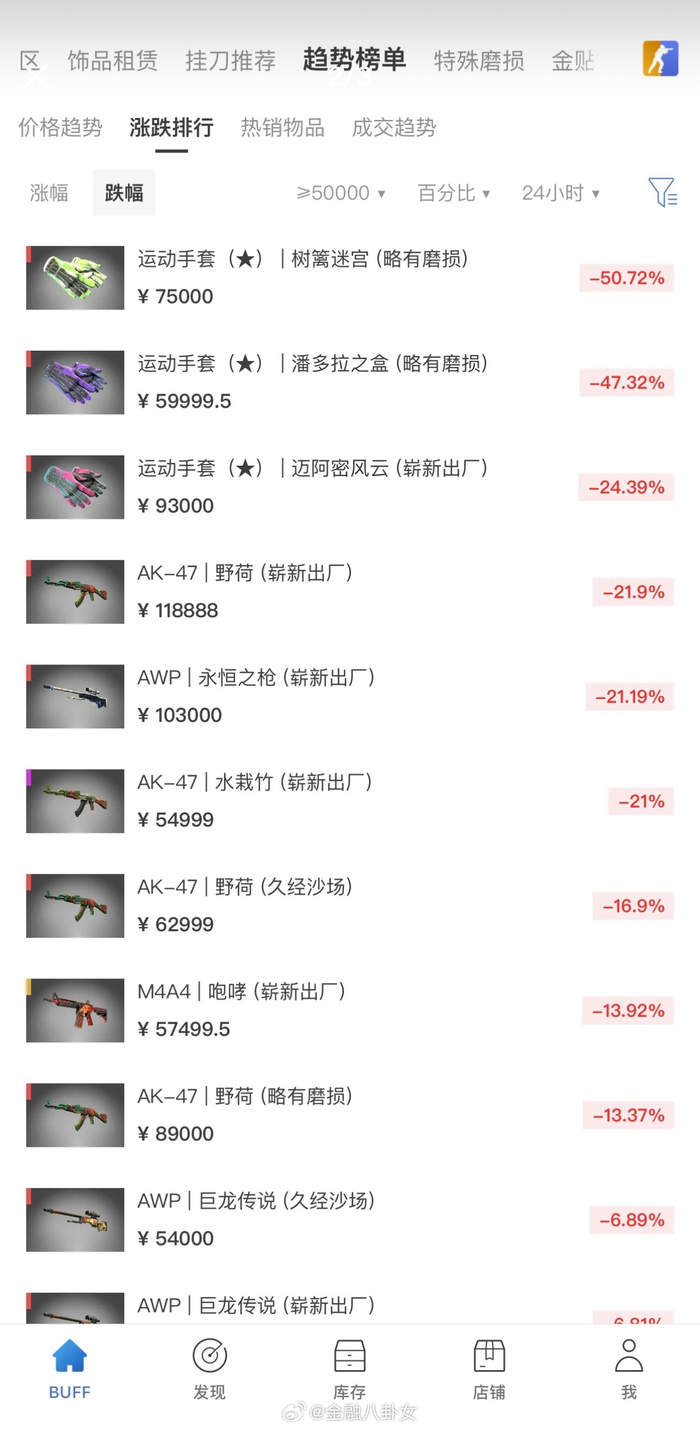Go to the 库存 inventory tab
Screen dimensions: 700x1429
pos(350,1369)
